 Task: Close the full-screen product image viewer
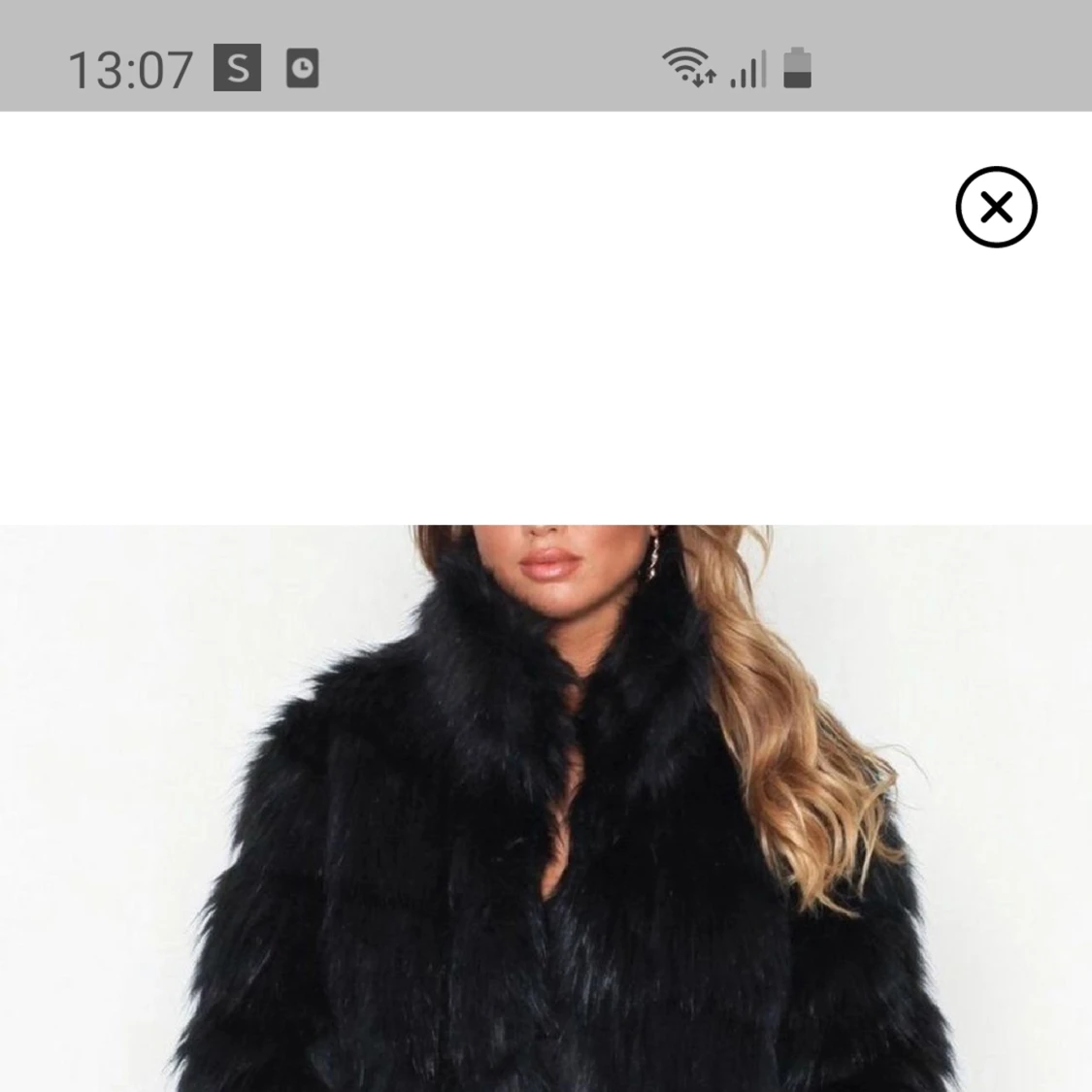pos(996,207)
